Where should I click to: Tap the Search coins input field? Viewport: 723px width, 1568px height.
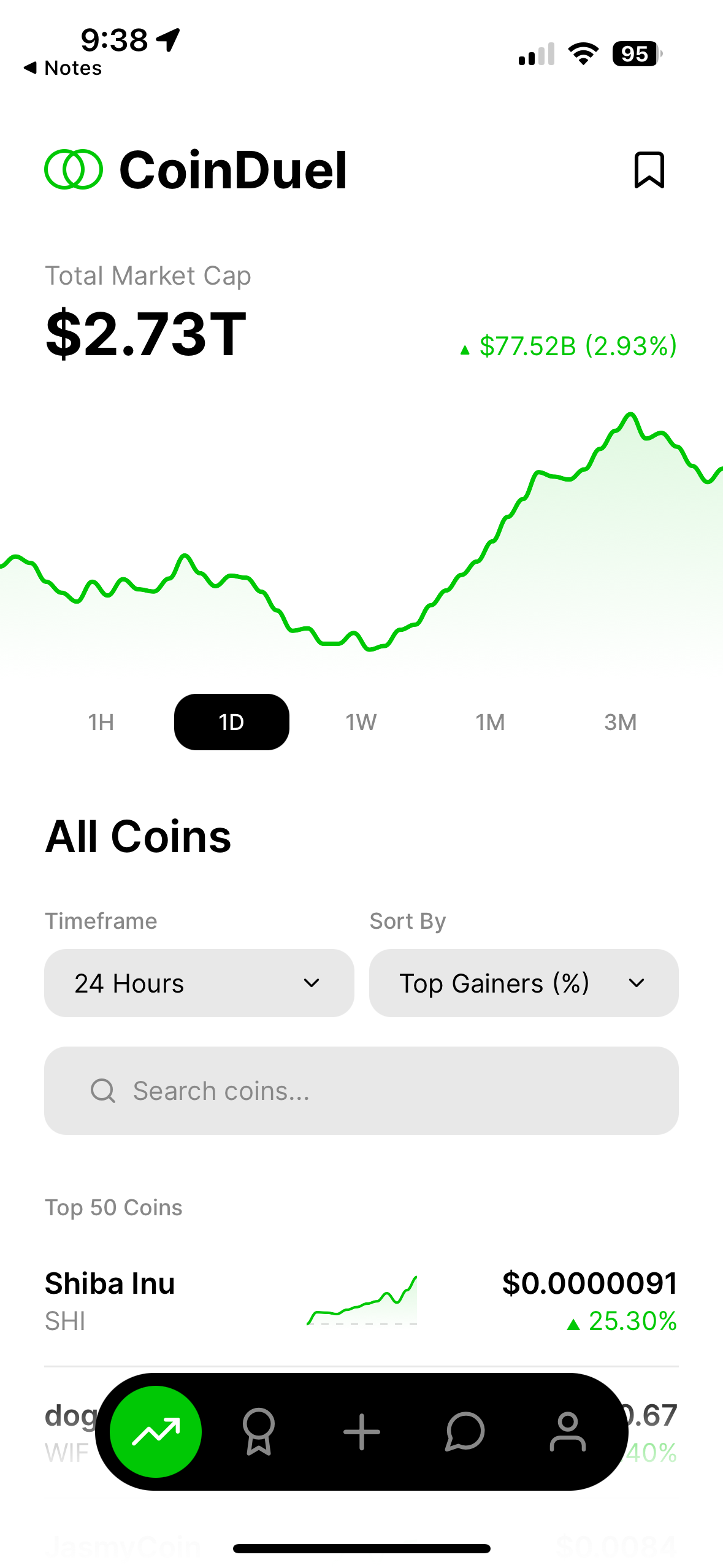pyautogui.click(x=361, y=1090)
